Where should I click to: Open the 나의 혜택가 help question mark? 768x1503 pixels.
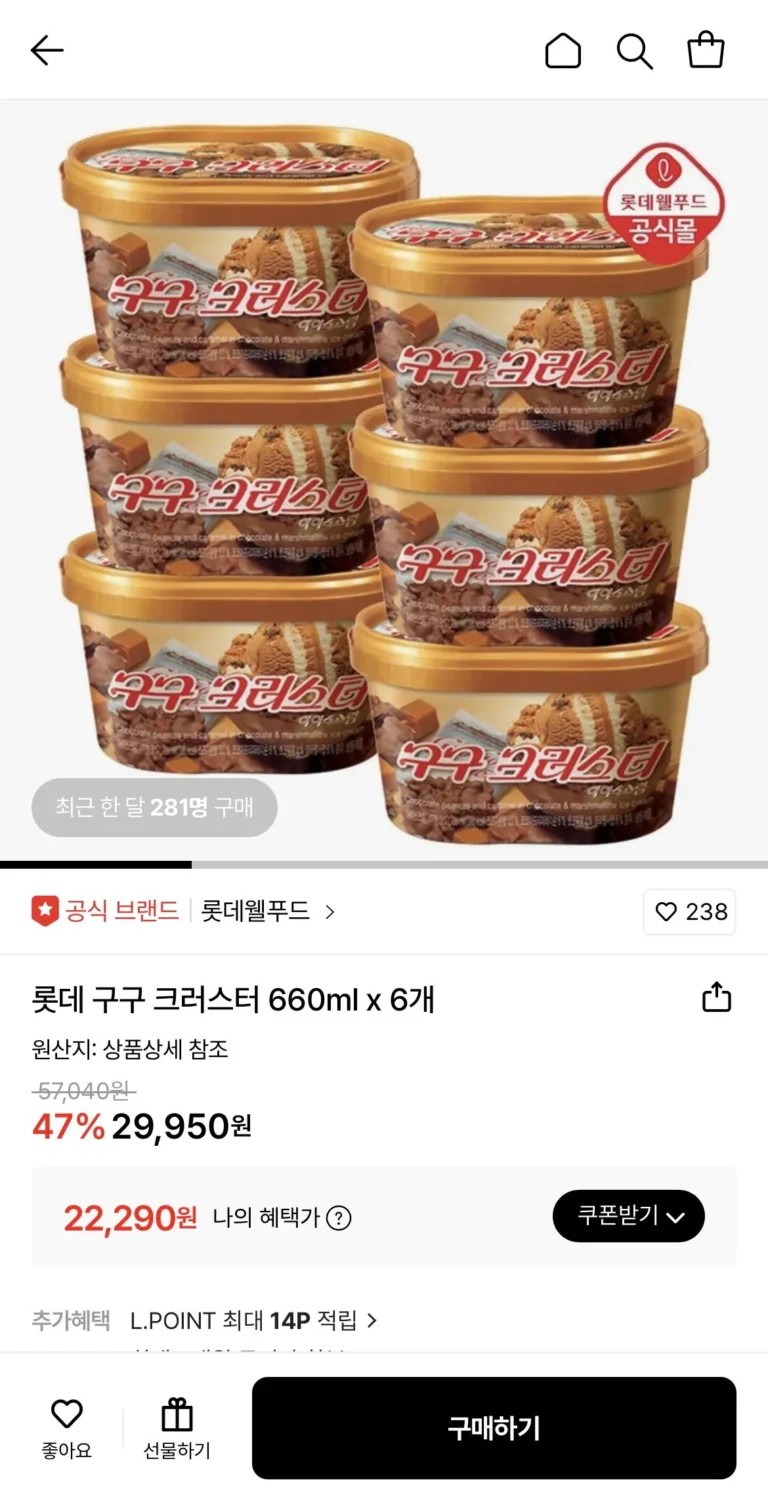pos(340,1218)
